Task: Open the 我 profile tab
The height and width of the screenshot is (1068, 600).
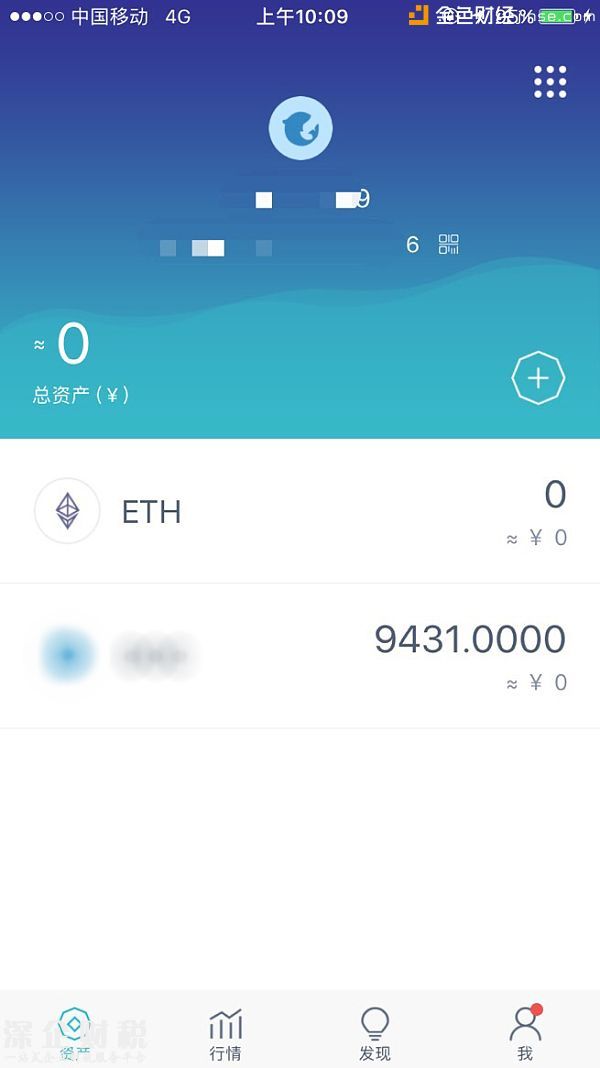Action: [525, 1032]
